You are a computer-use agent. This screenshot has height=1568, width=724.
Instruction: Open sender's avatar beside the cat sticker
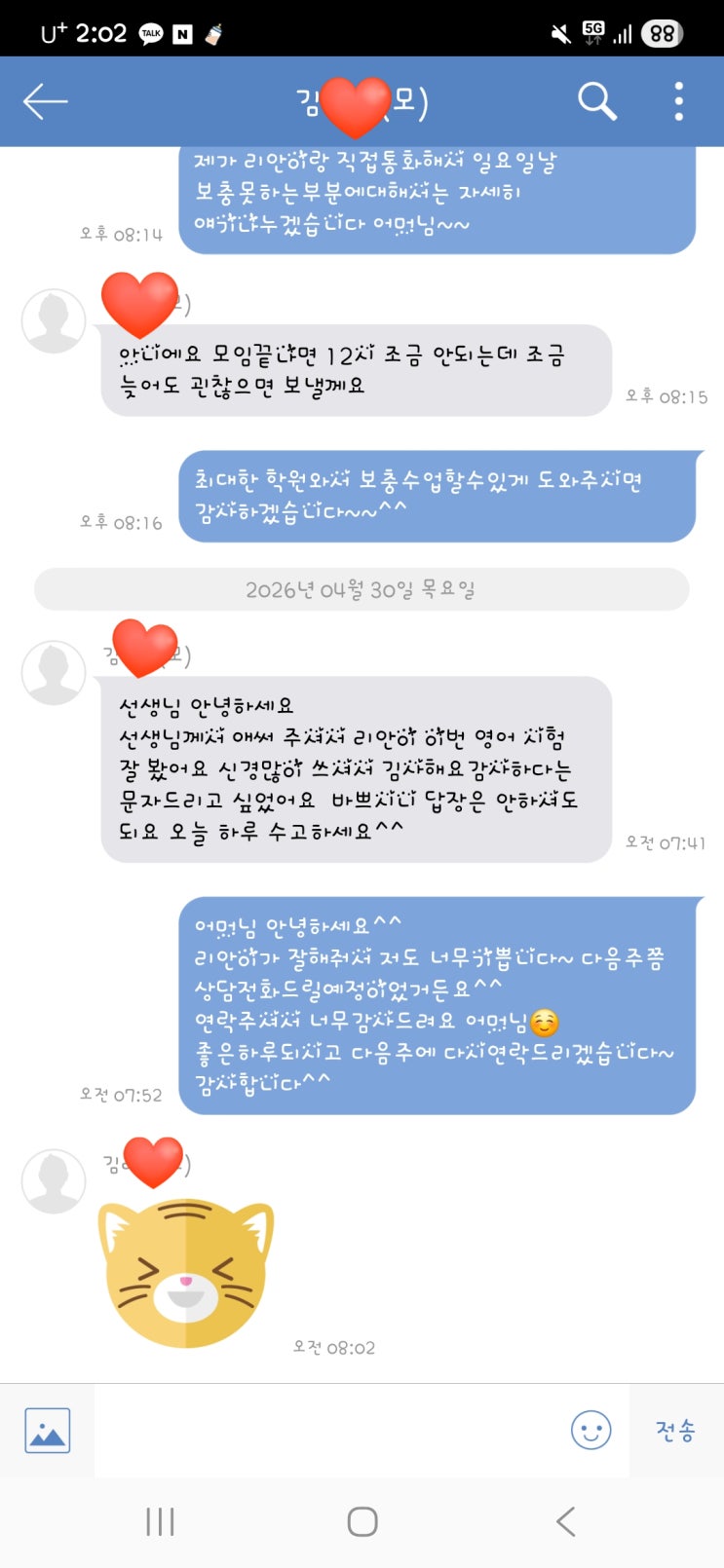point(54,1180)
